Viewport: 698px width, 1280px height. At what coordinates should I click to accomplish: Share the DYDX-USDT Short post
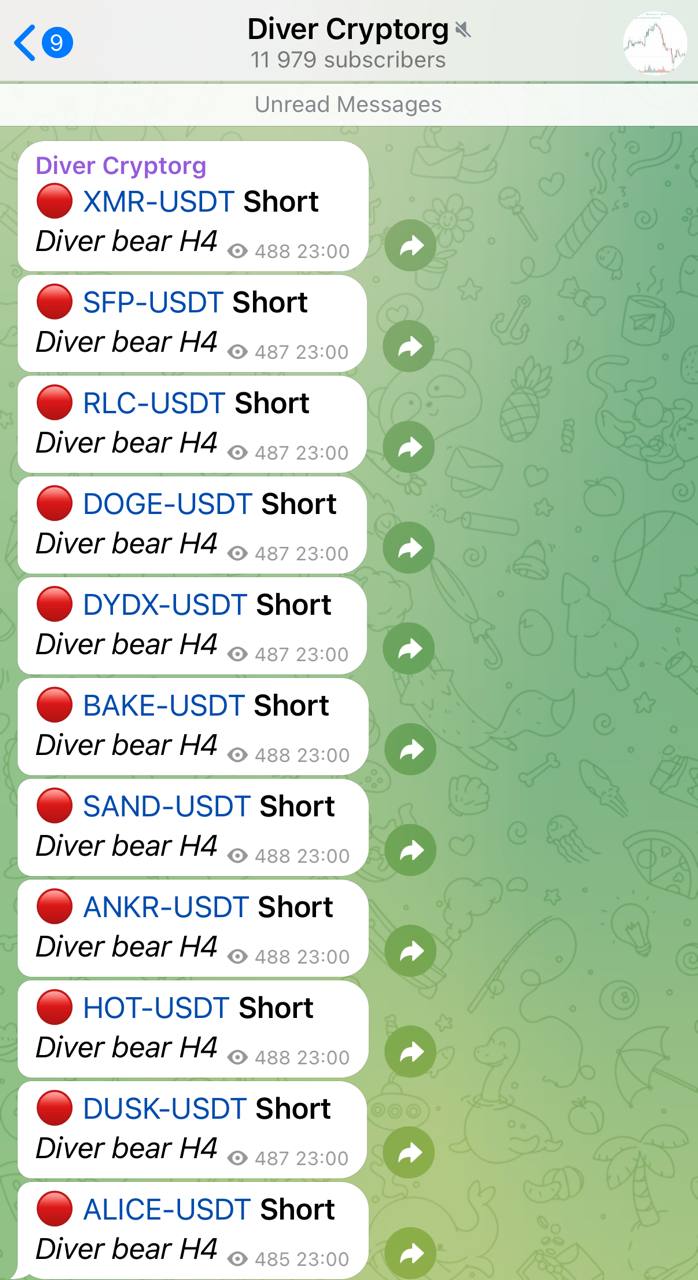click(x=410, y=650)
